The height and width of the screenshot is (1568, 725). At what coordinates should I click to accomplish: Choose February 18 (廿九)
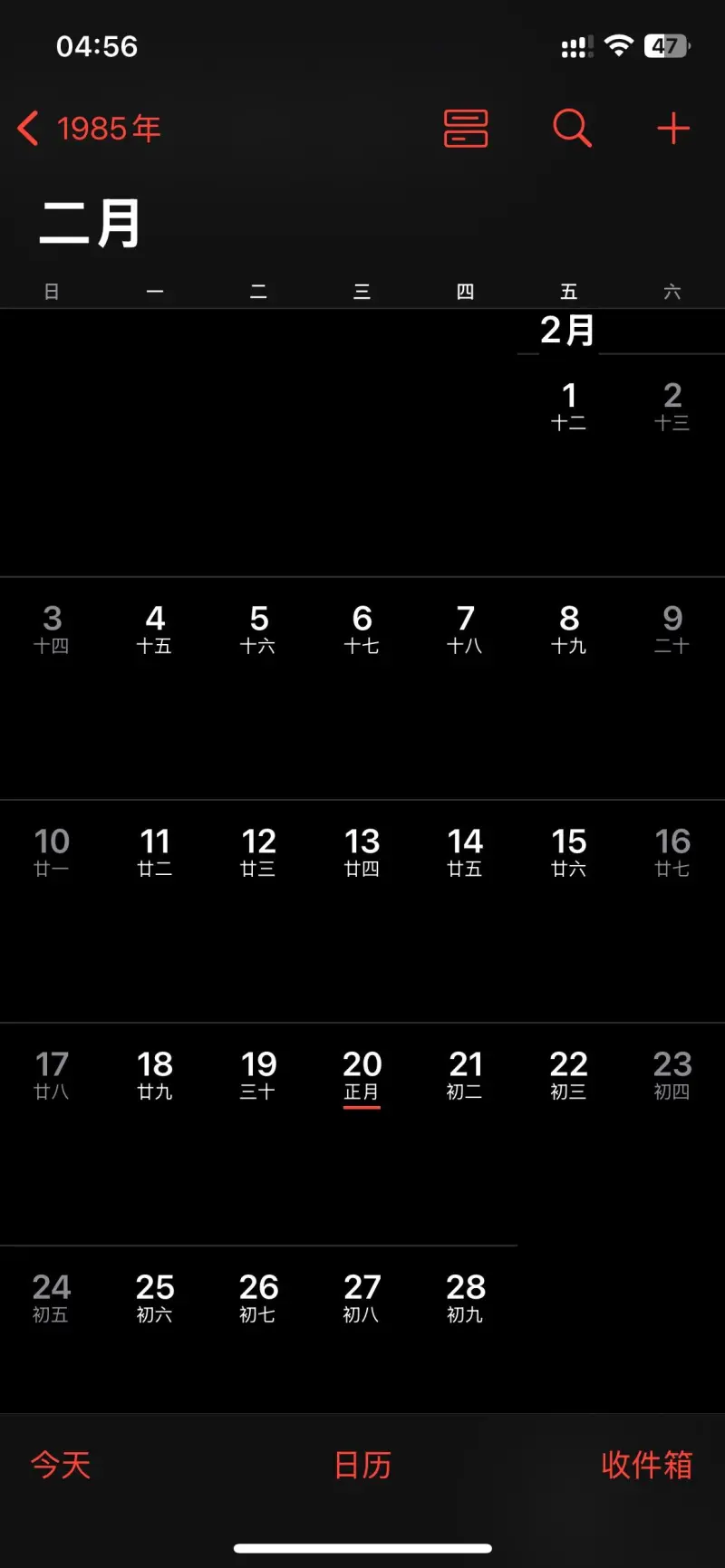(155, 1075)
